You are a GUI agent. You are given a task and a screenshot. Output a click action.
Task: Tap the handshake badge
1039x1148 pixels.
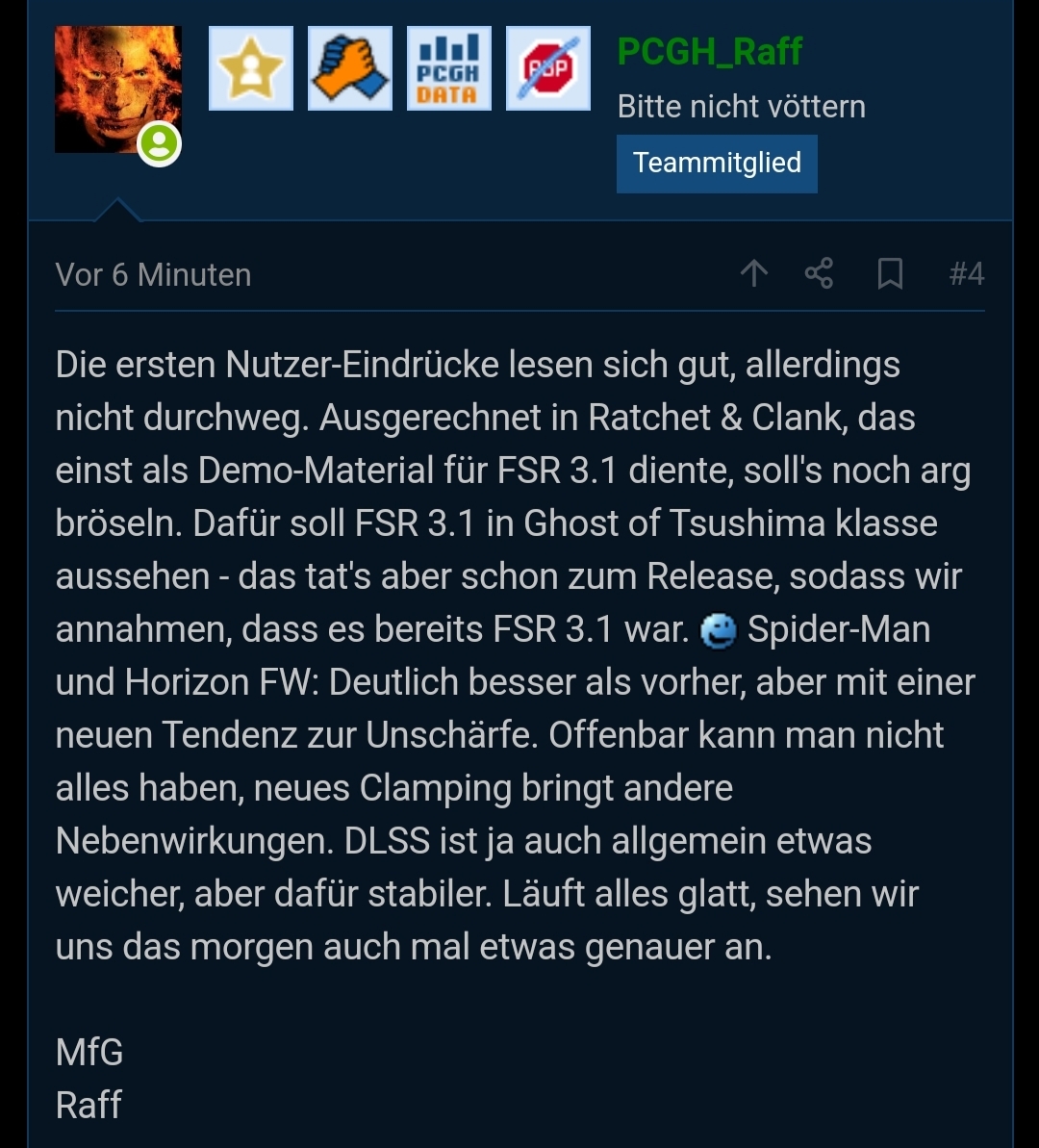(349, 68)
